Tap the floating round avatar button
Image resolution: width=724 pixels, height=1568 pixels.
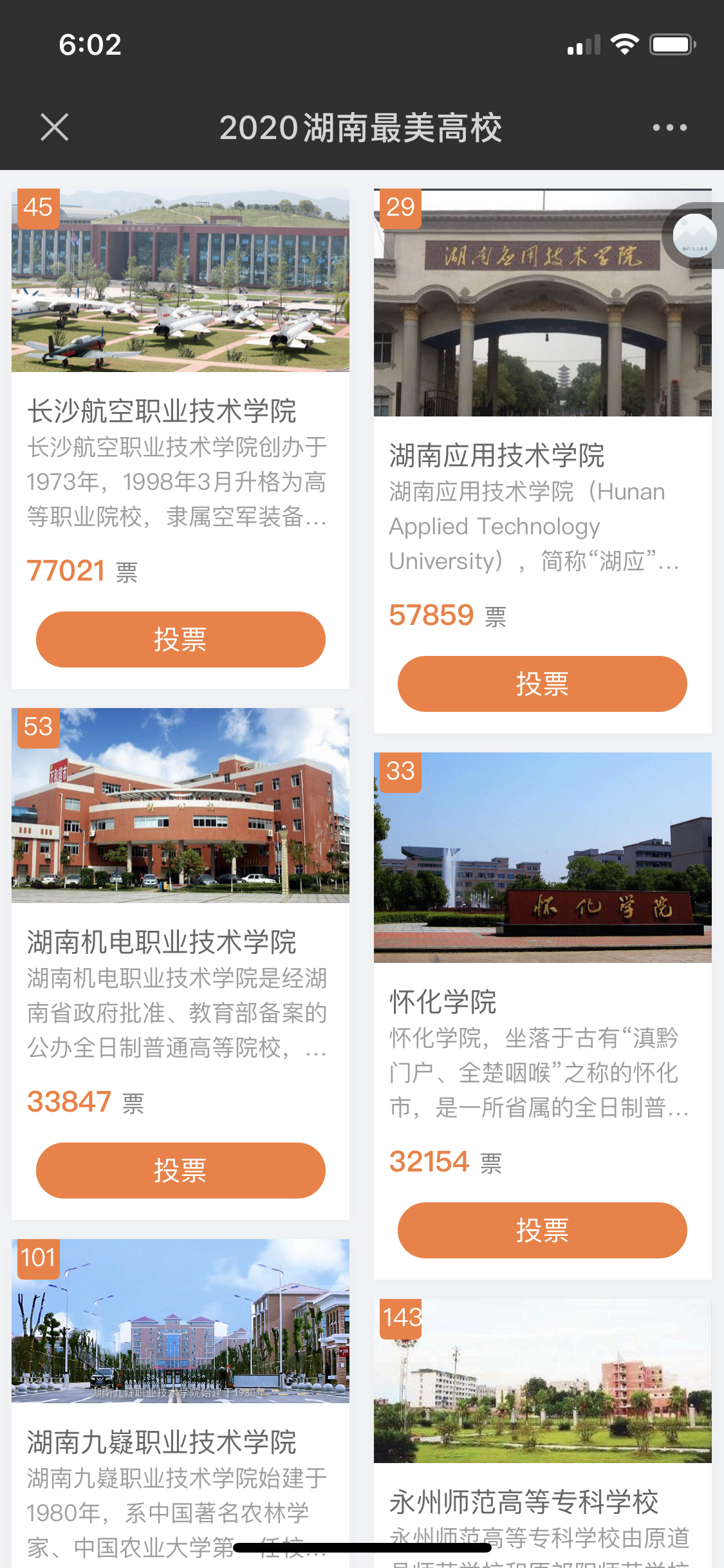694,236
